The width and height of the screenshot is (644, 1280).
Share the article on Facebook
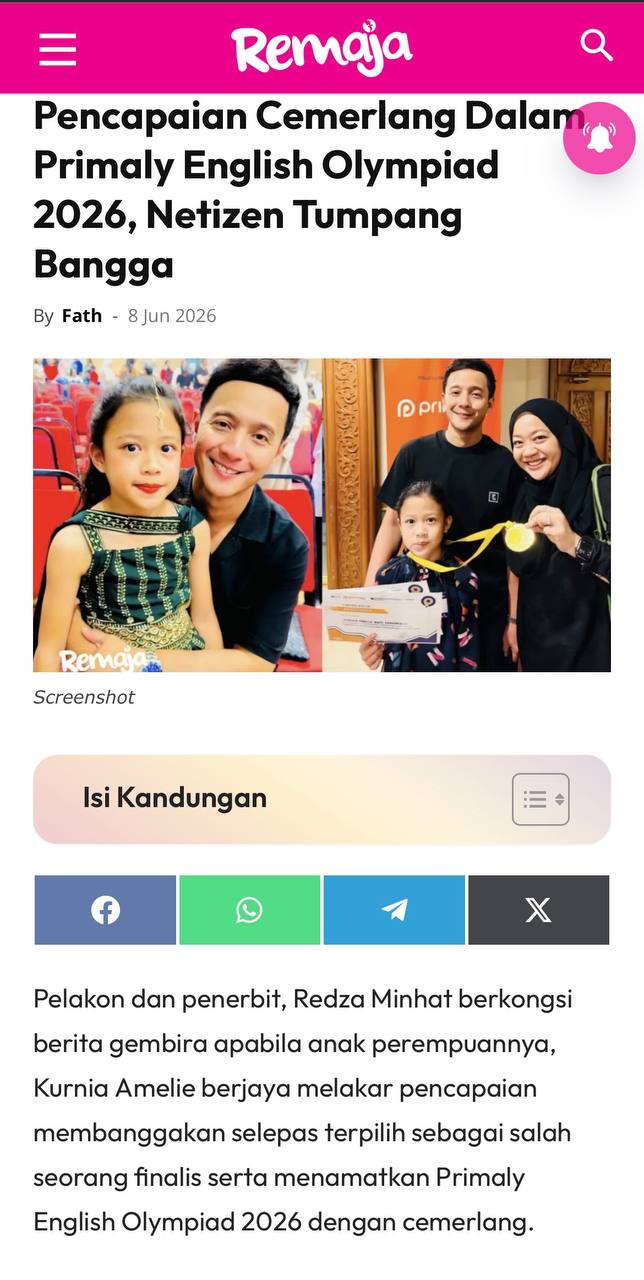105,910
